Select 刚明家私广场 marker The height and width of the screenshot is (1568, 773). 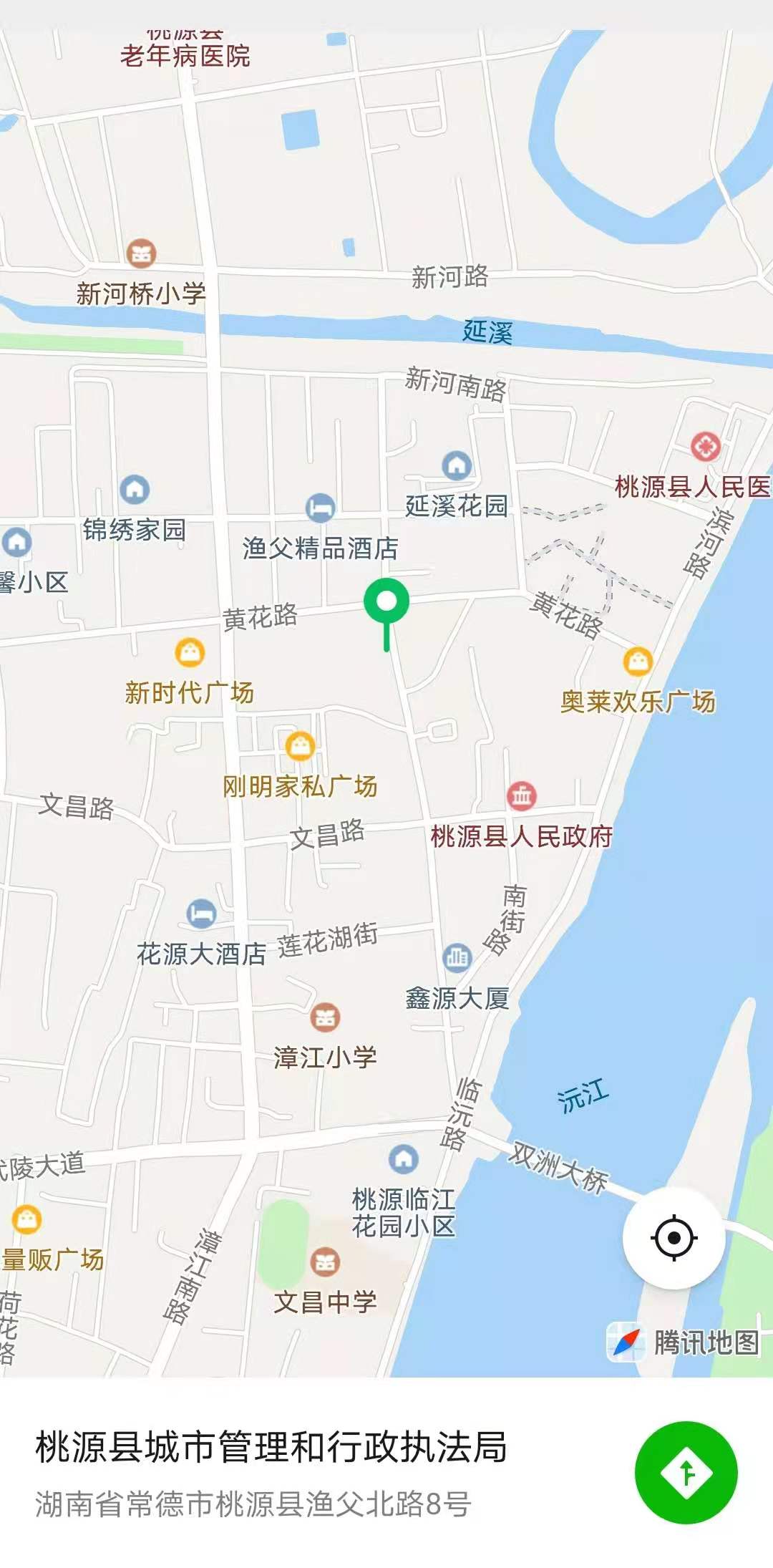(x=300, y=746)
